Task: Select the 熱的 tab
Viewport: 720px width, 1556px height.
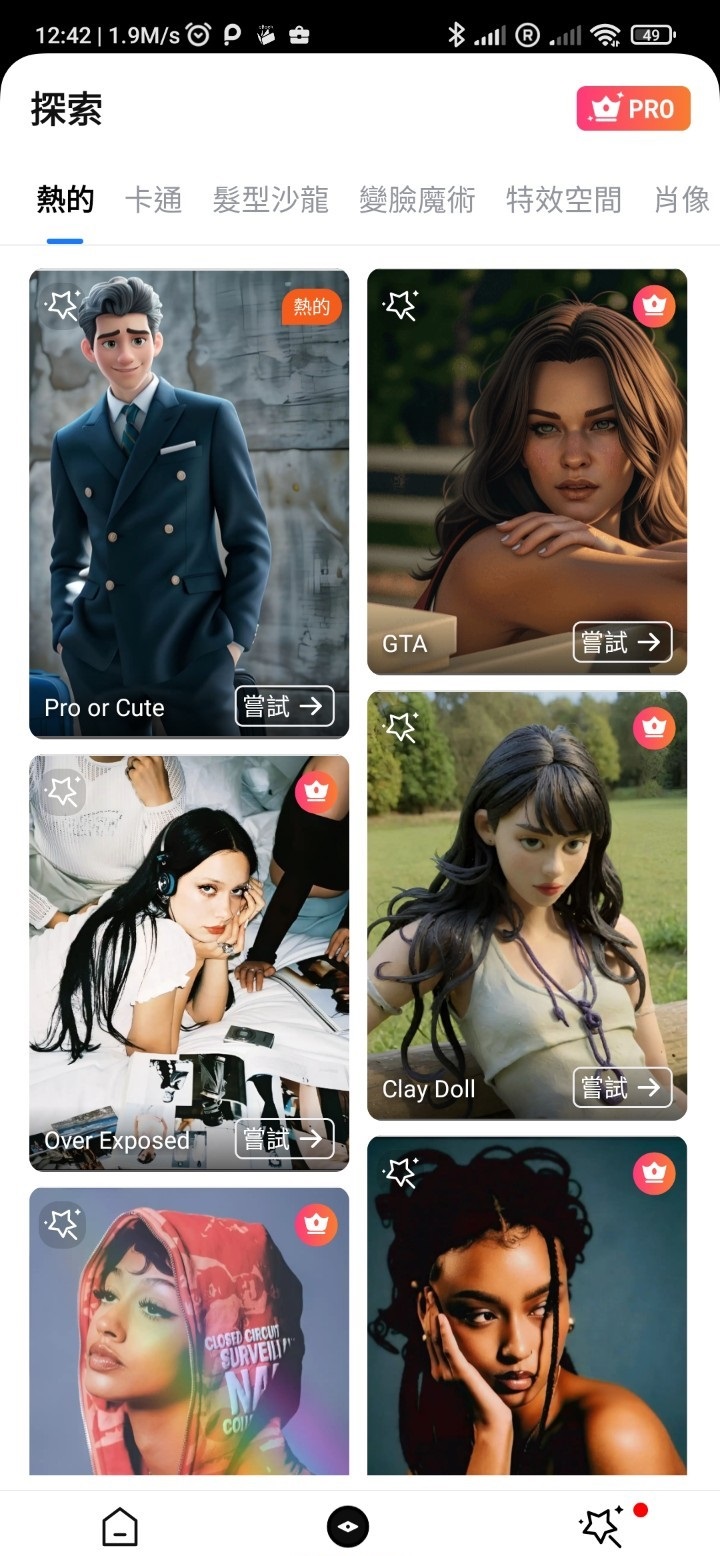Action: coord(65,200)
